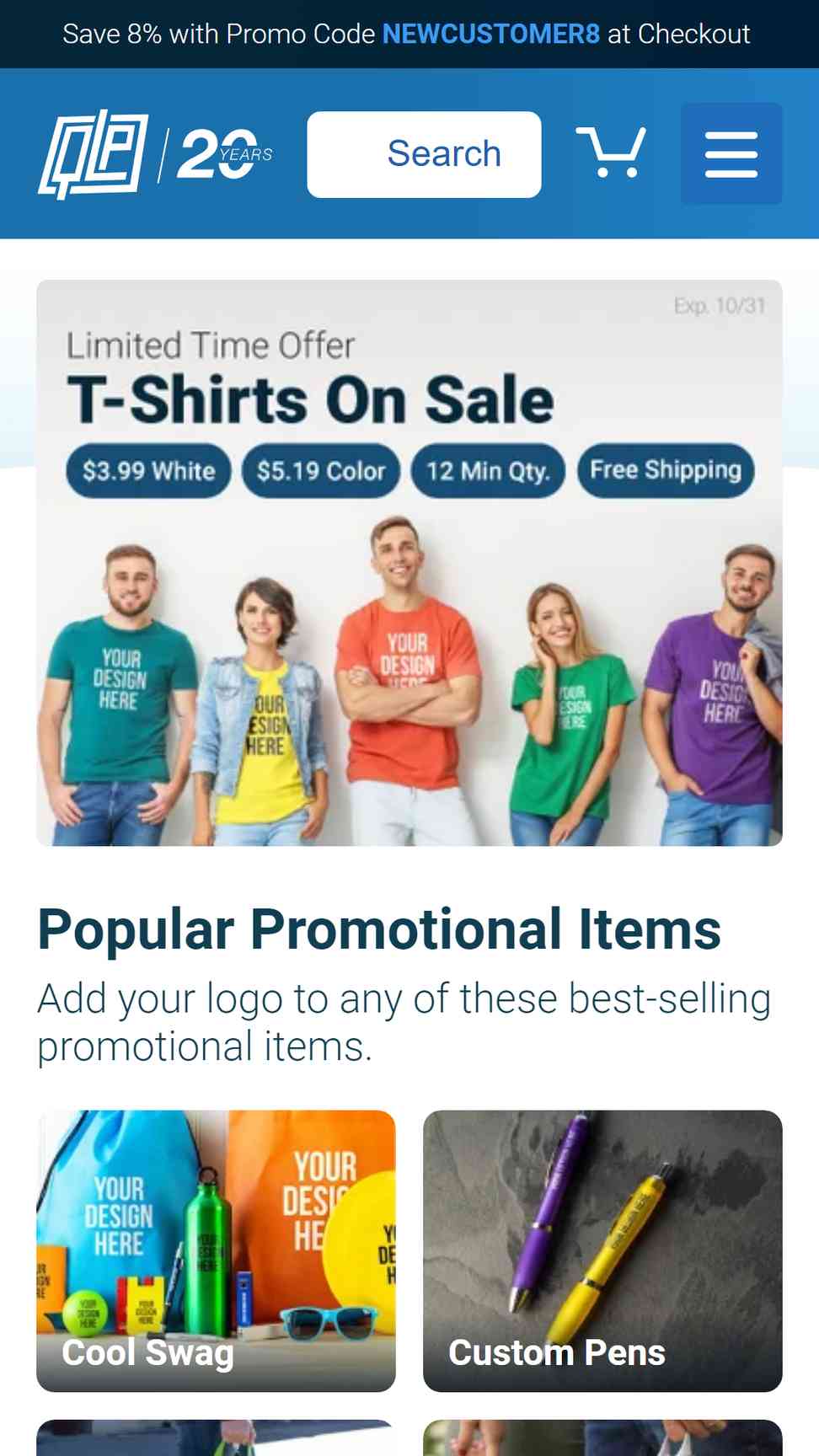Open the T-Shirts On Sale banner
The image size is (819, 1456).
[409, 563]
